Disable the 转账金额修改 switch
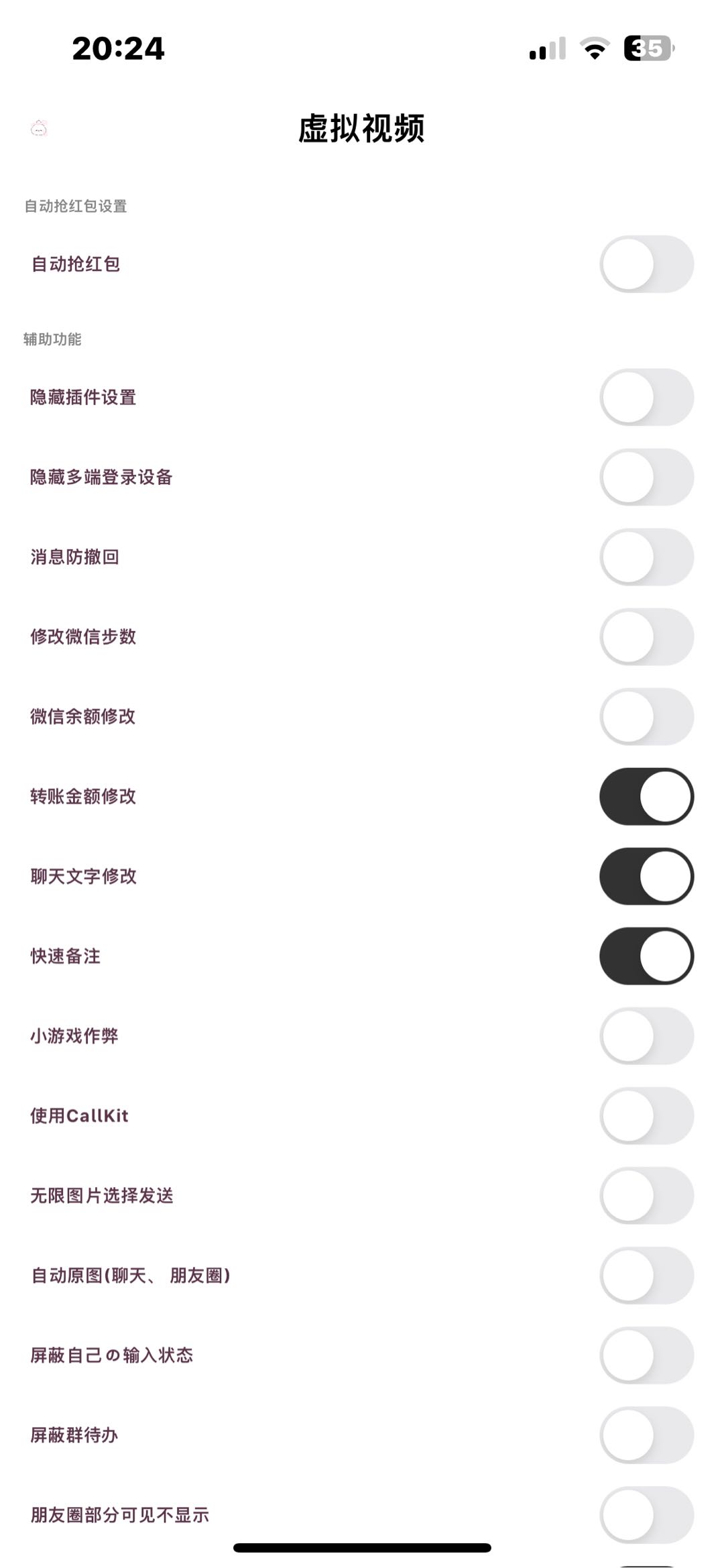 [x=646, y=796]
